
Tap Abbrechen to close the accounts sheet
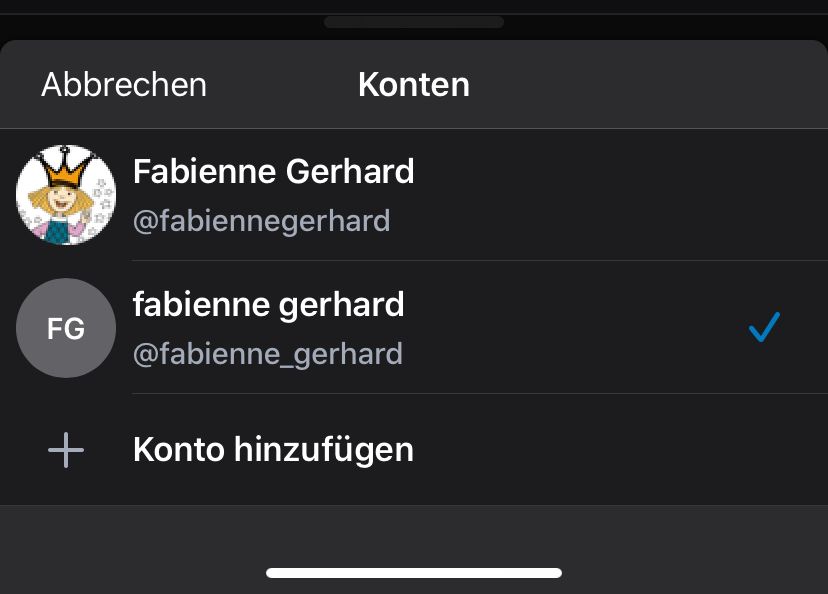click(x=124, y=85)
